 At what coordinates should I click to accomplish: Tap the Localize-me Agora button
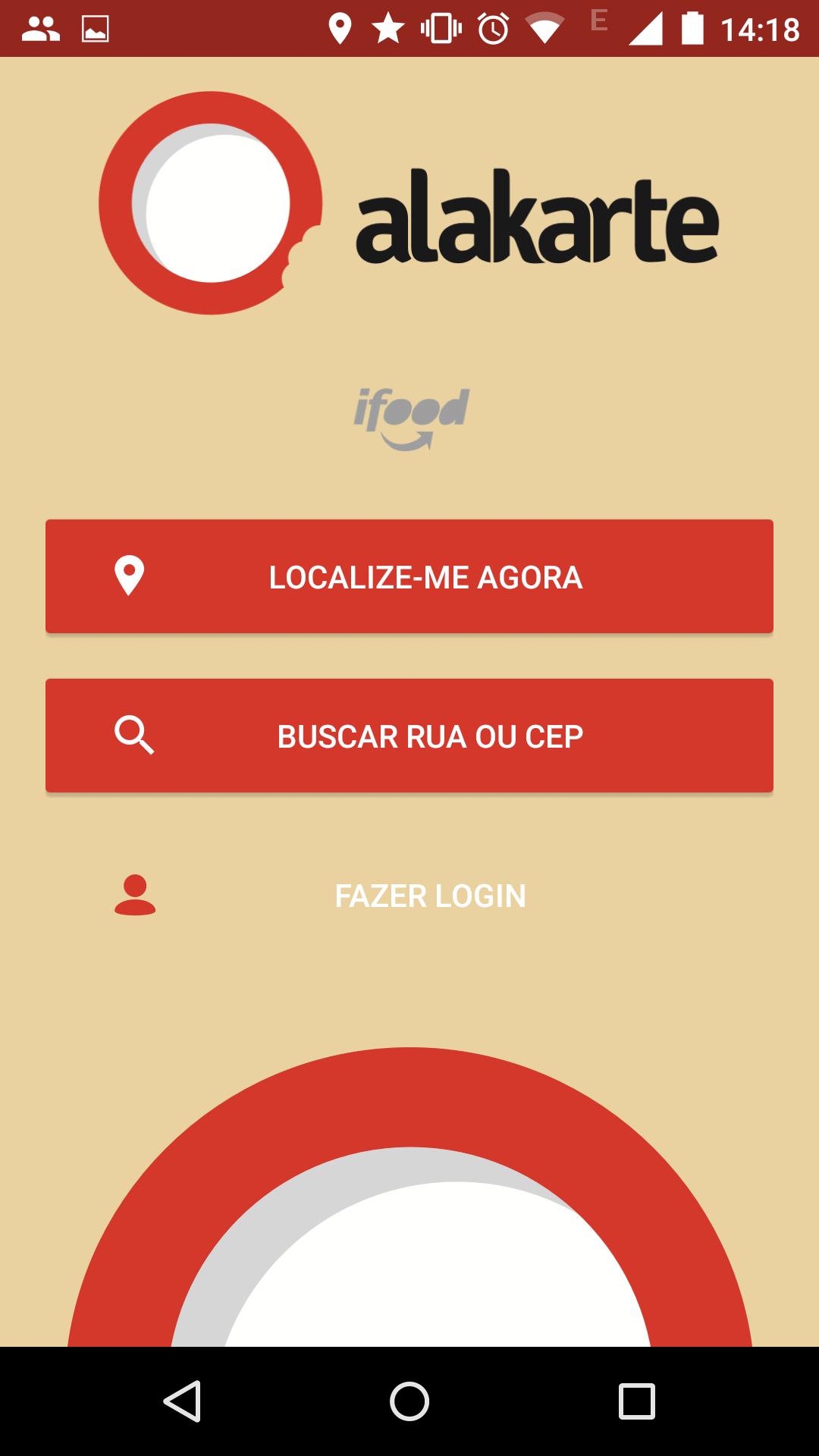[x=409, y=576]
